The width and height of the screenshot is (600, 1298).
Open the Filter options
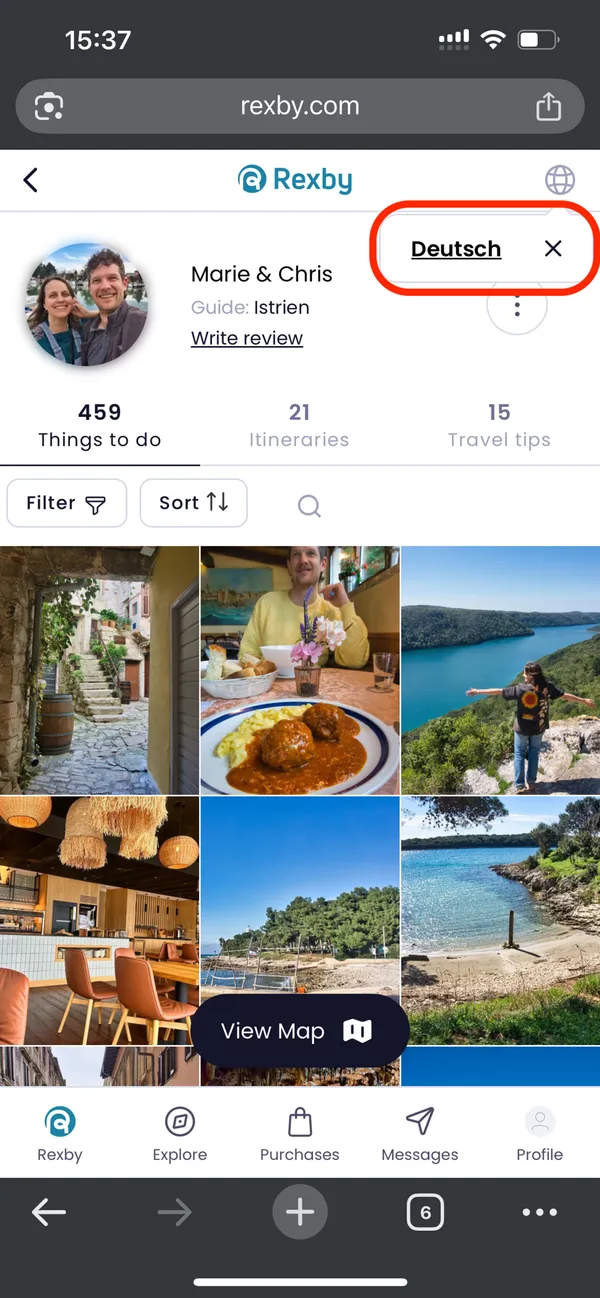click(x=67, y=503)
